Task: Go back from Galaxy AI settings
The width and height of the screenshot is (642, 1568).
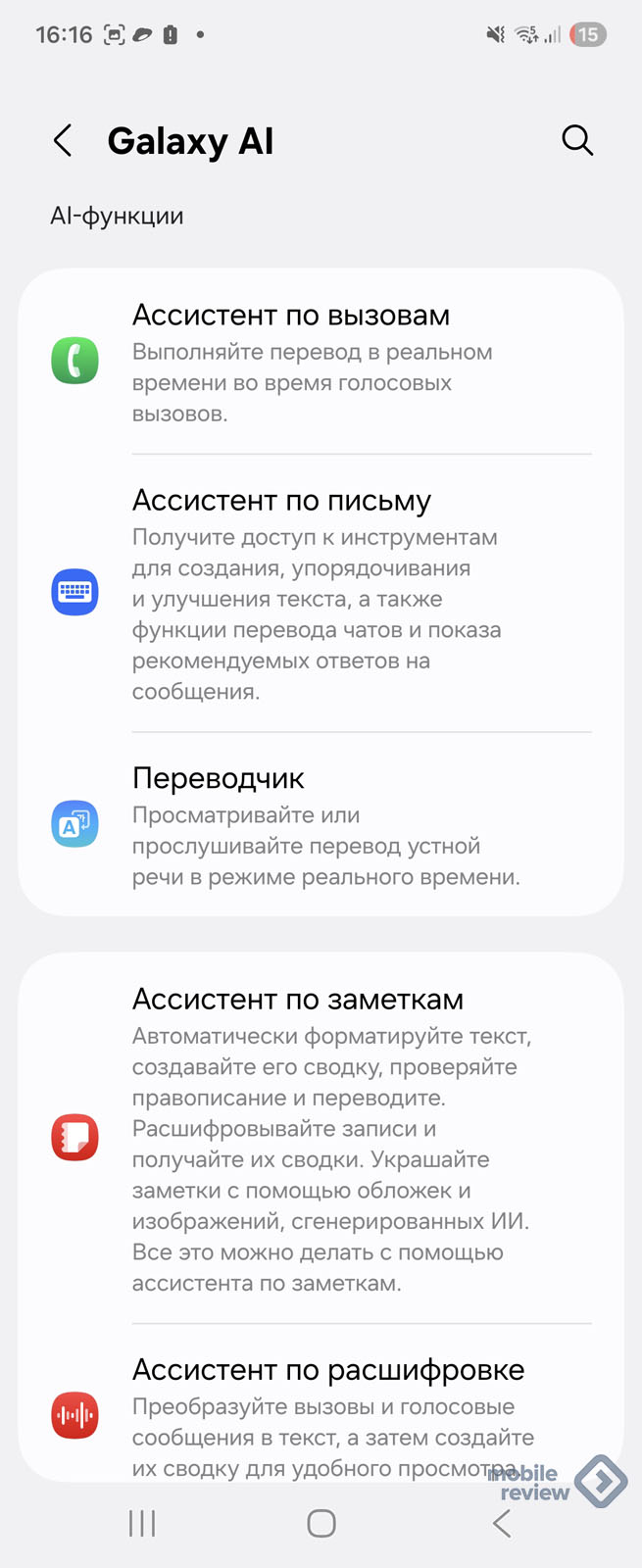Action: 63,141
